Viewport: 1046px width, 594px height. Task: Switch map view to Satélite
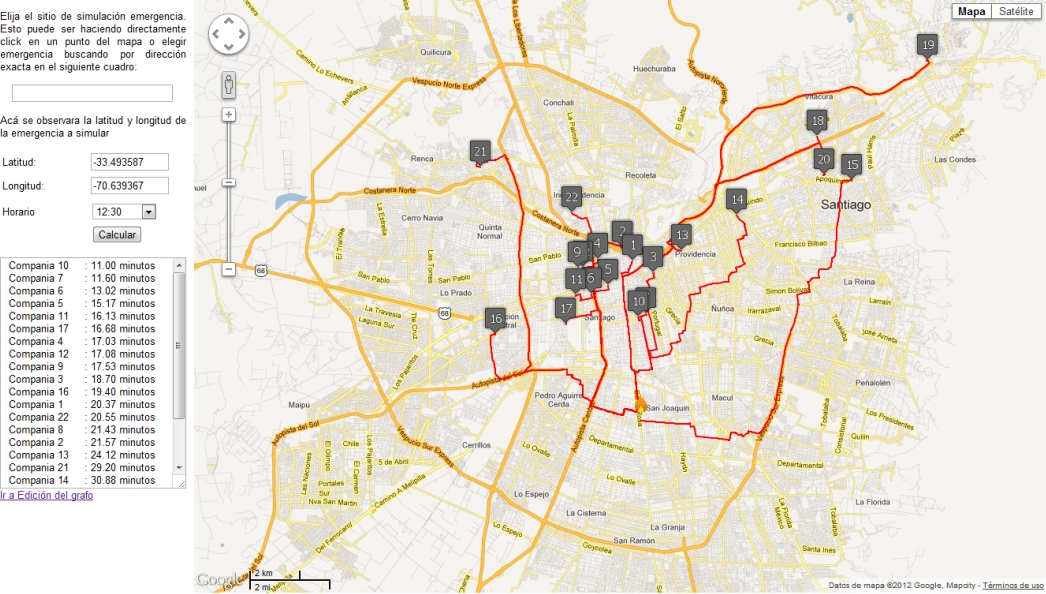point(1017,12)
